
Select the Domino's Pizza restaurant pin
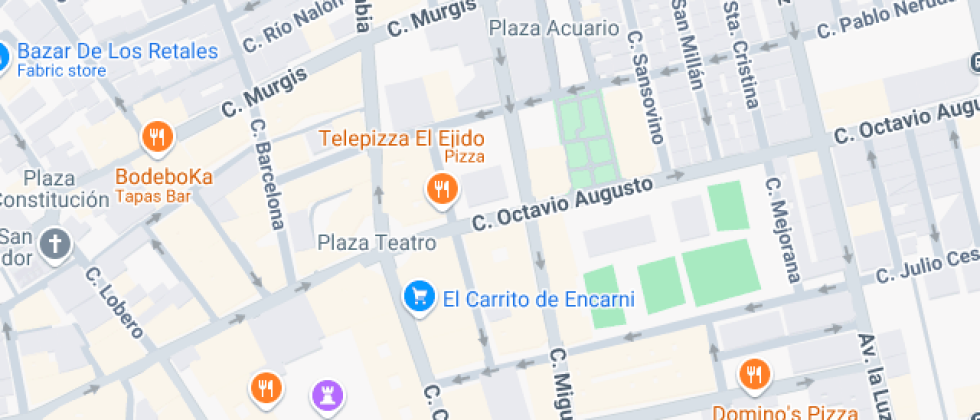753,375
